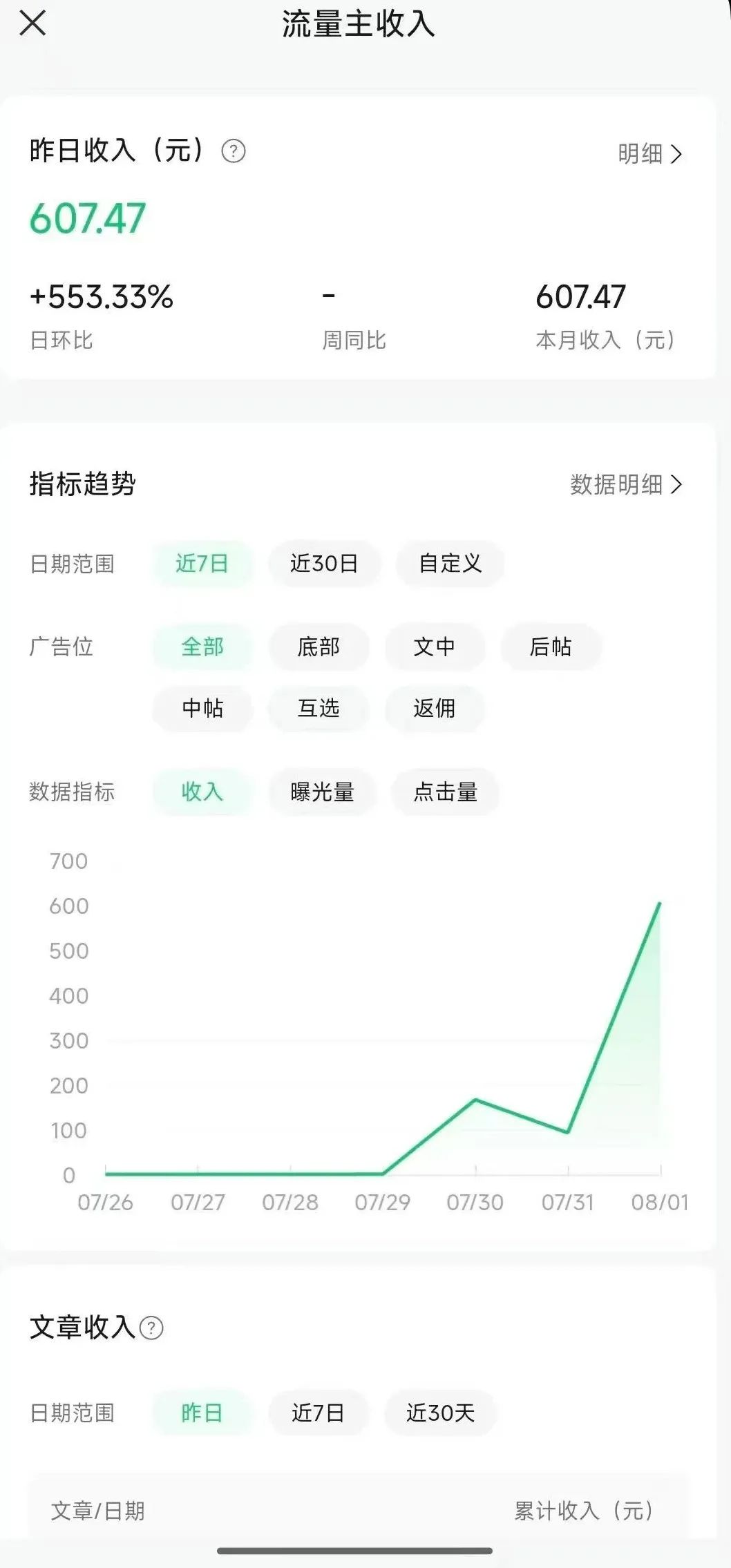Filter ad position by 返佣

(435, 708)
